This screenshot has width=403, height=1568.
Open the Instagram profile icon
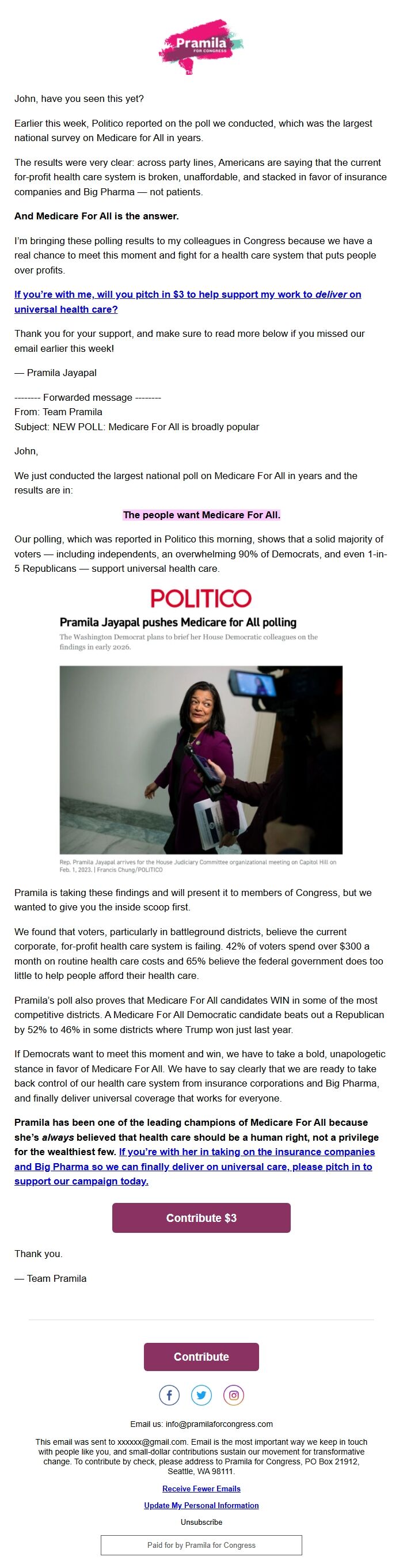(x=234, y=1395)
